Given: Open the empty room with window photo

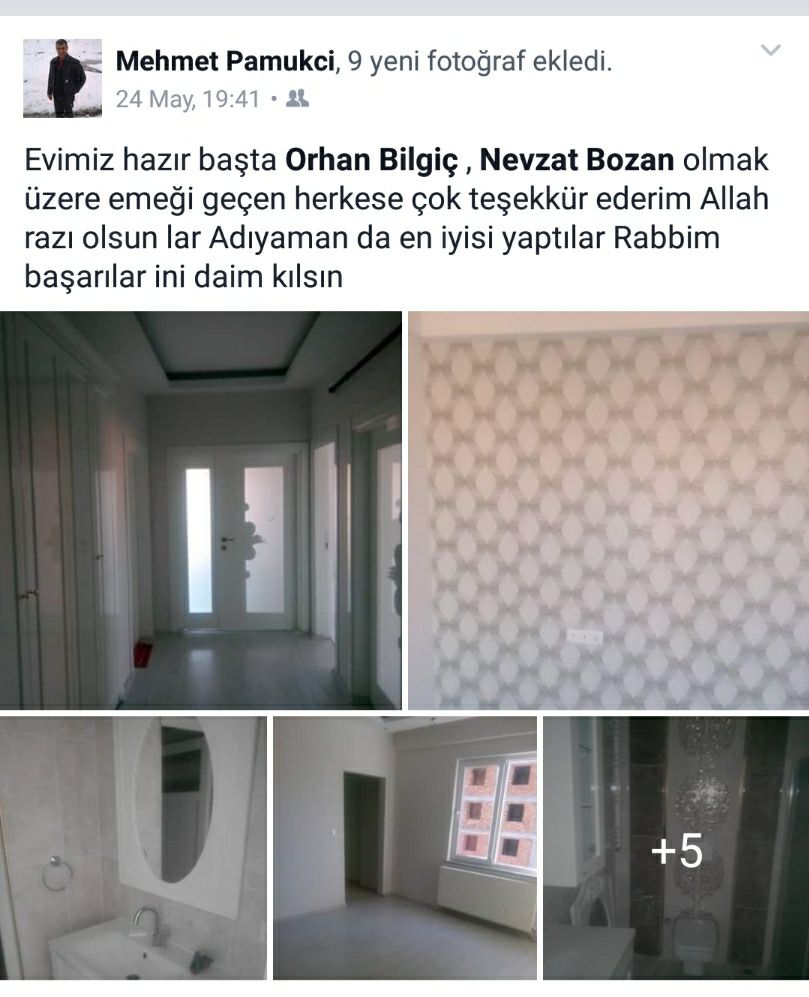Looking at the screenshot, I should (404, 848).
